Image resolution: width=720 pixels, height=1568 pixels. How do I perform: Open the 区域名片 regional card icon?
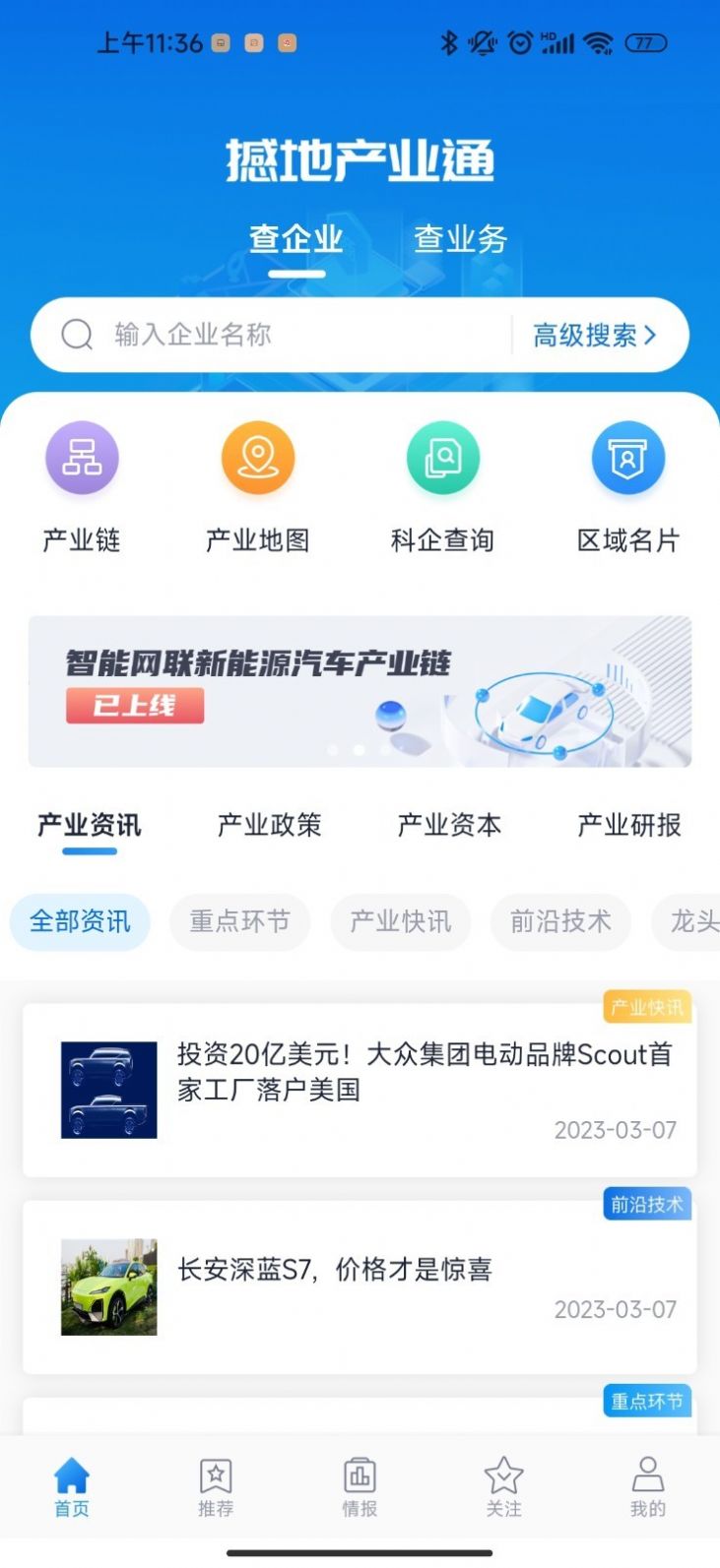coord(629,482)
